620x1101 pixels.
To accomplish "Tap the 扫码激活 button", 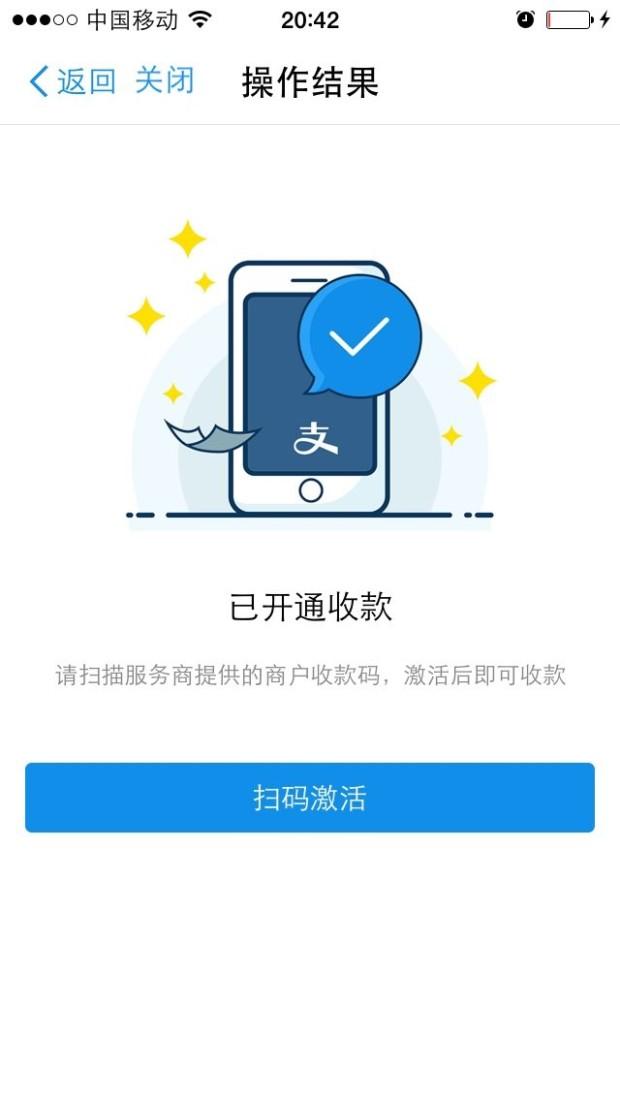I will click(x=310, y=798).
